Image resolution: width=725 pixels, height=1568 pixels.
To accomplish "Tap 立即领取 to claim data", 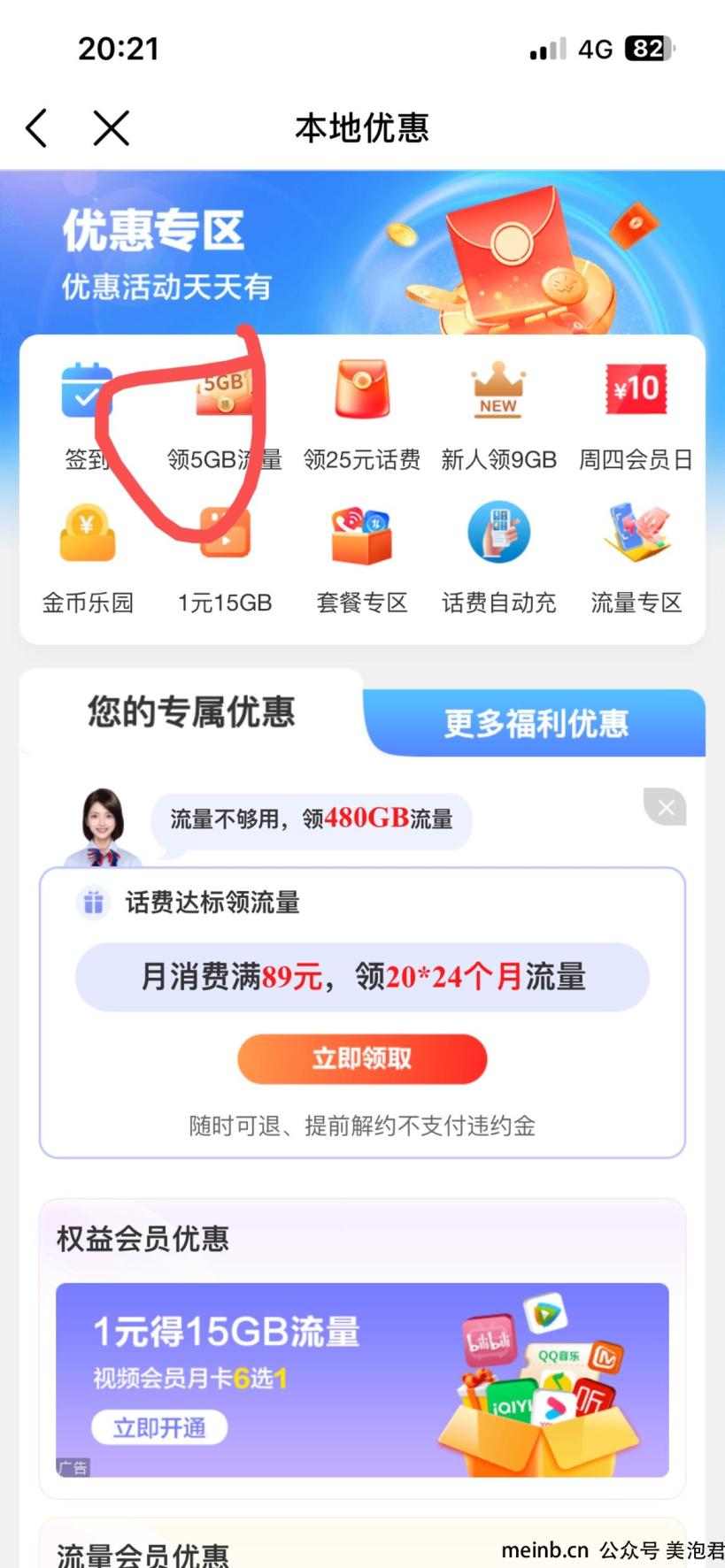I will (x=362, y=1058).
